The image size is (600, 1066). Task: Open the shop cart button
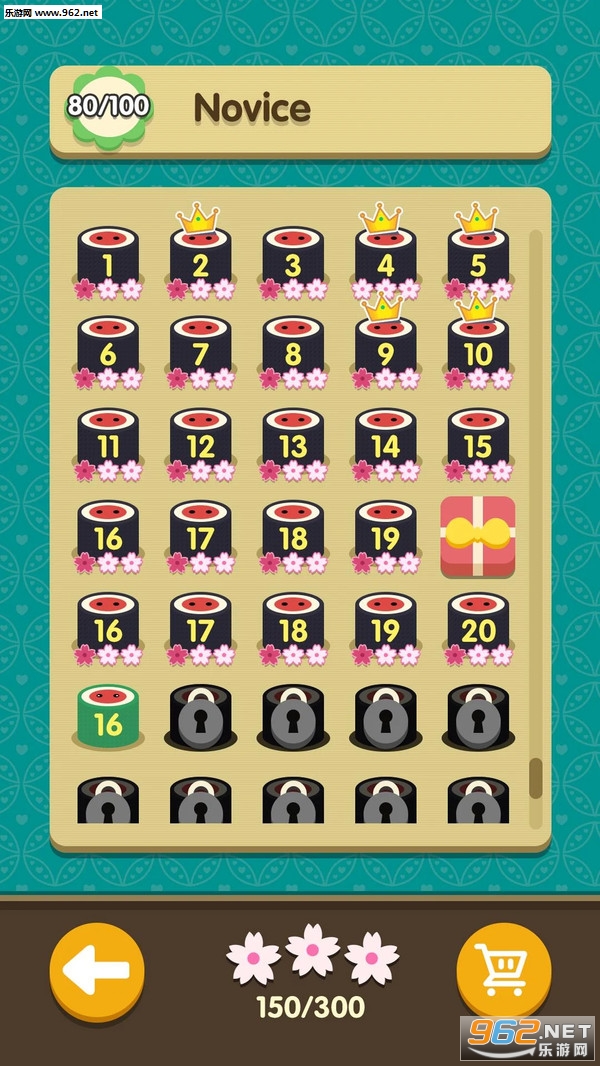click(503, 970)
